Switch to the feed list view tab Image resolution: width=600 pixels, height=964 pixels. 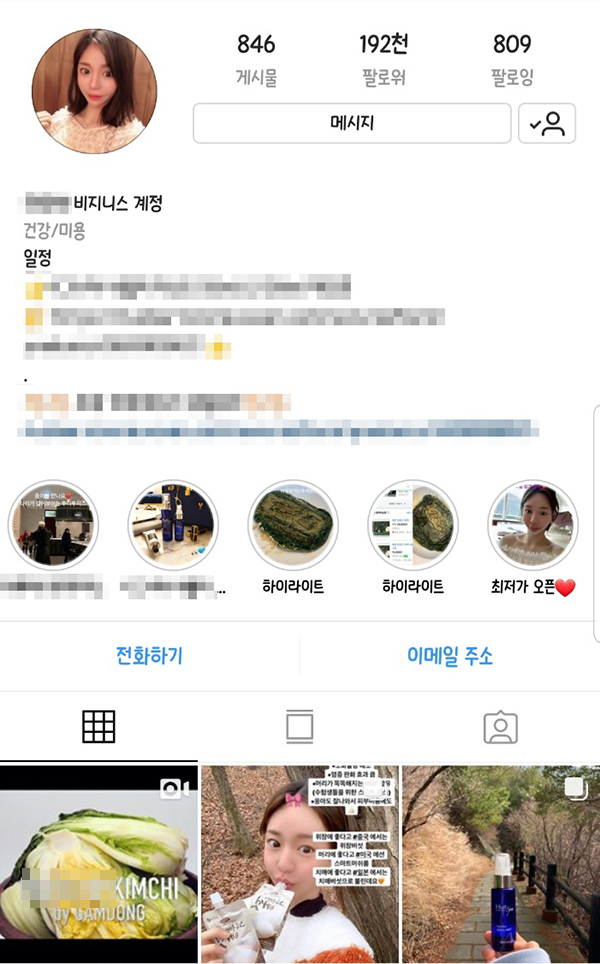click(299, 727)
